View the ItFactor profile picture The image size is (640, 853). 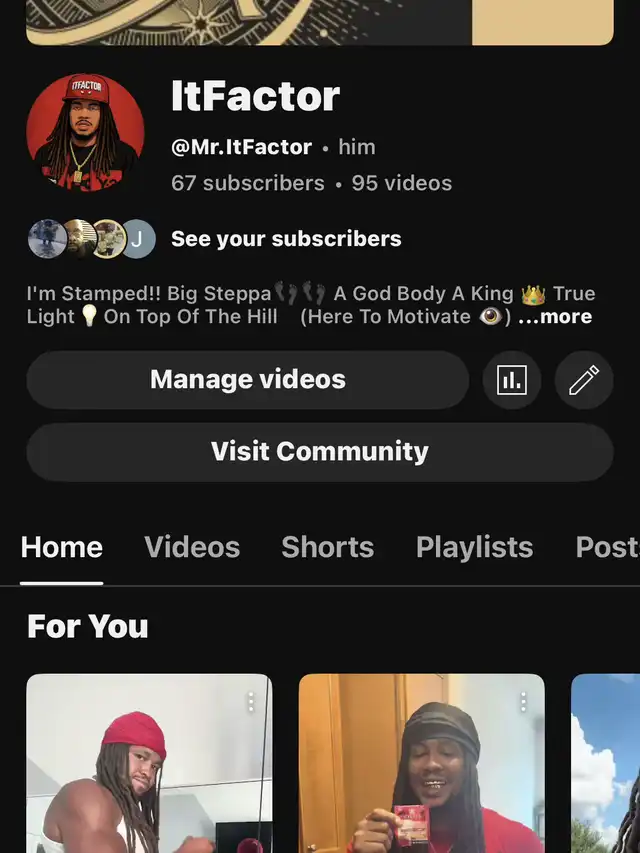[85, 133]
